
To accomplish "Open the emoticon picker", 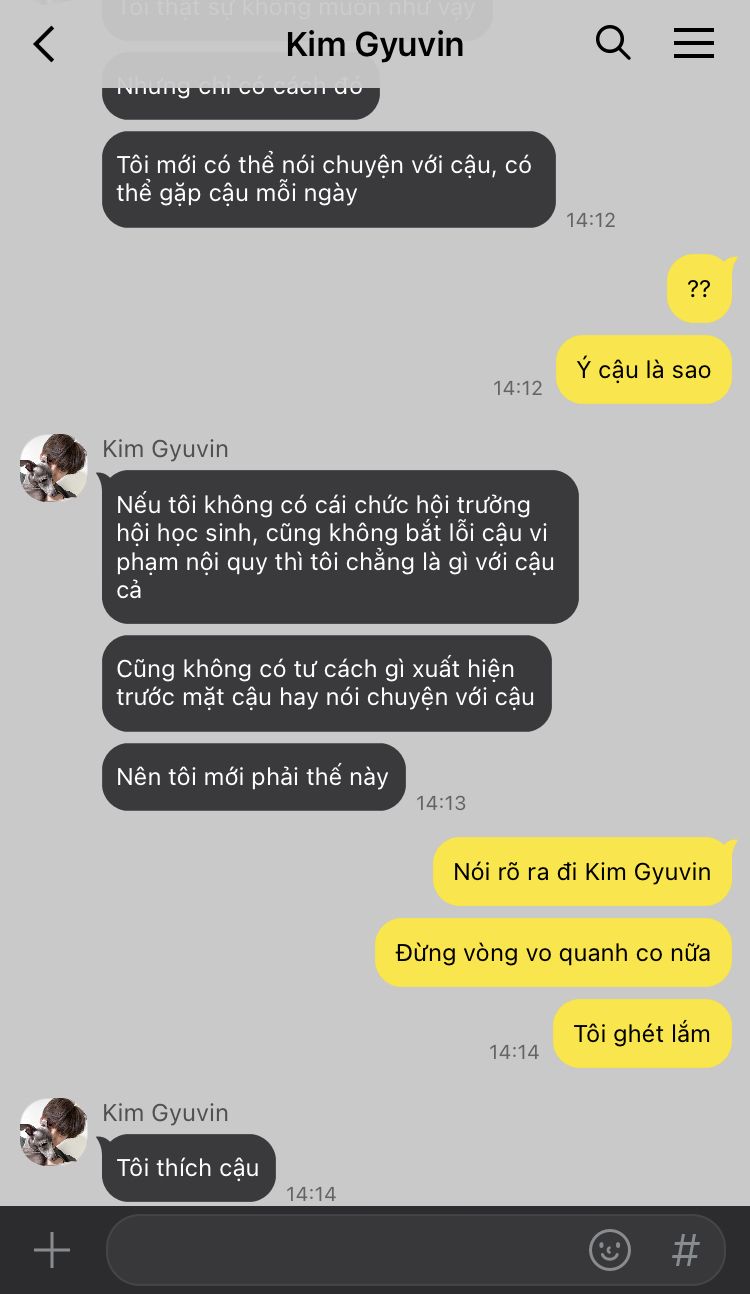I will (610, 1250).
